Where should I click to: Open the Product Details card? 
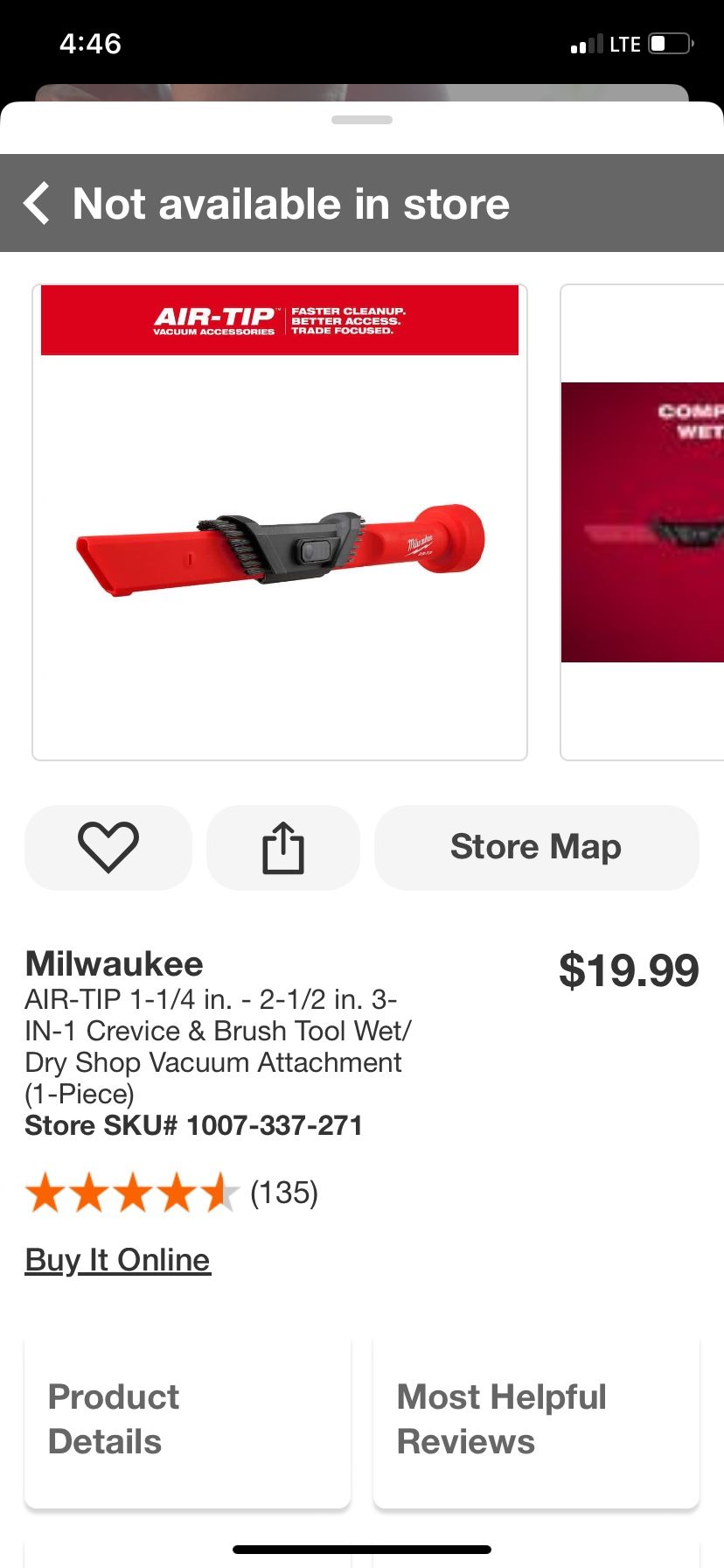[187, 1420]
